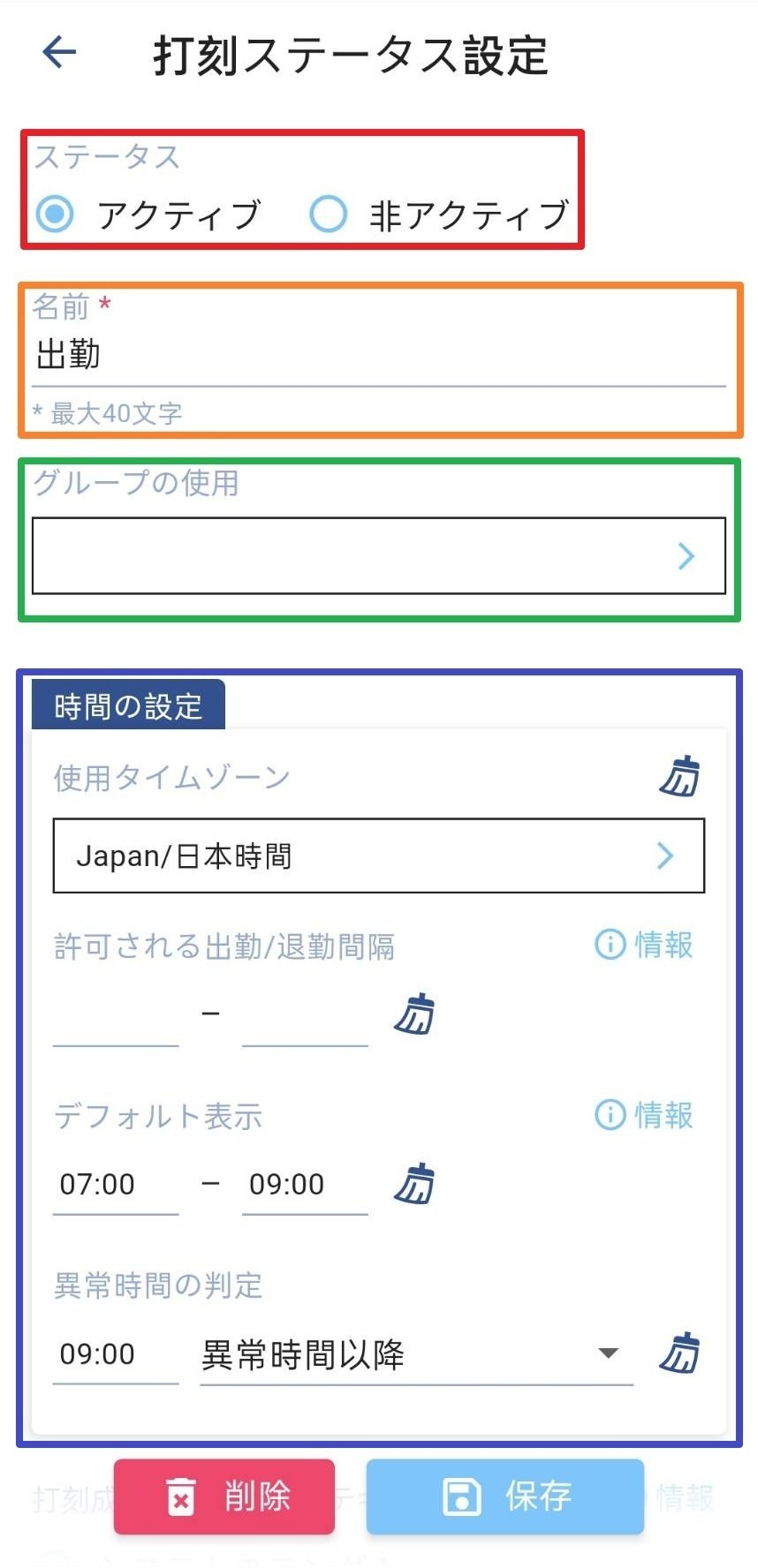The width and height of the screenshot is (758, 1568).
Task: Change the 07:00 default display start
Action: pos(116,1185)
